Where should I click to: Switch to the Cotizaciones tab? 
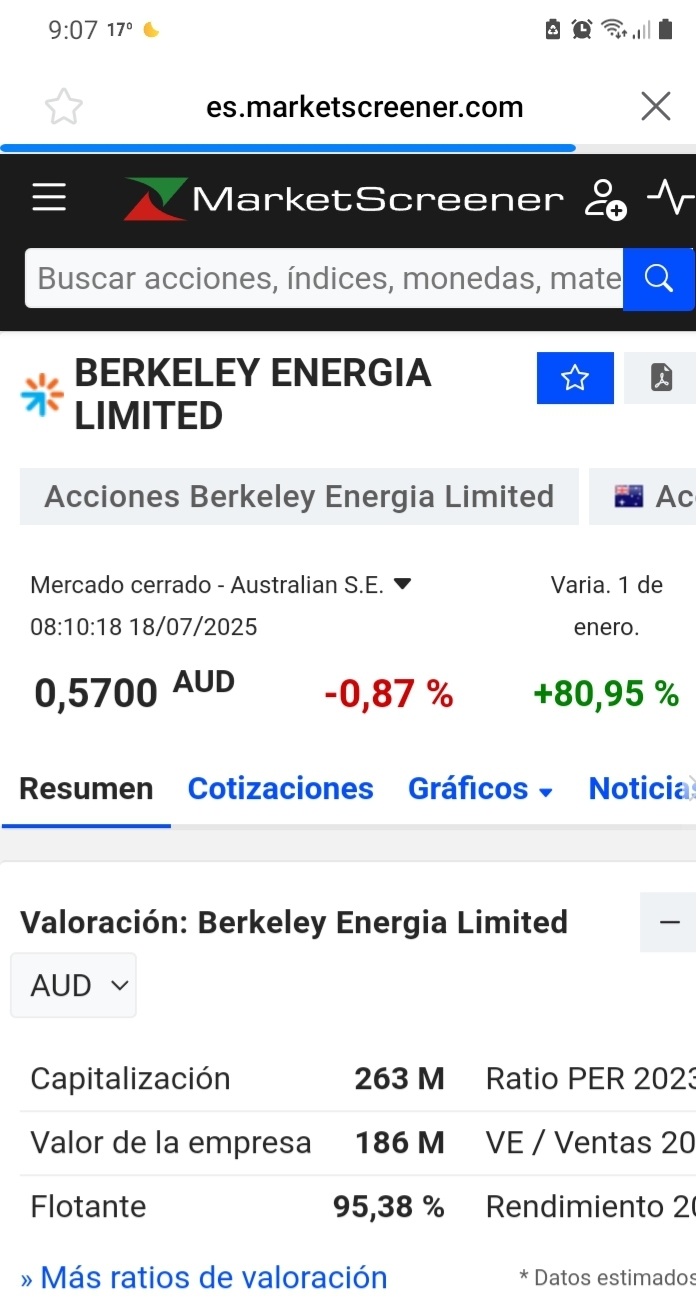(x=281, y=788)
